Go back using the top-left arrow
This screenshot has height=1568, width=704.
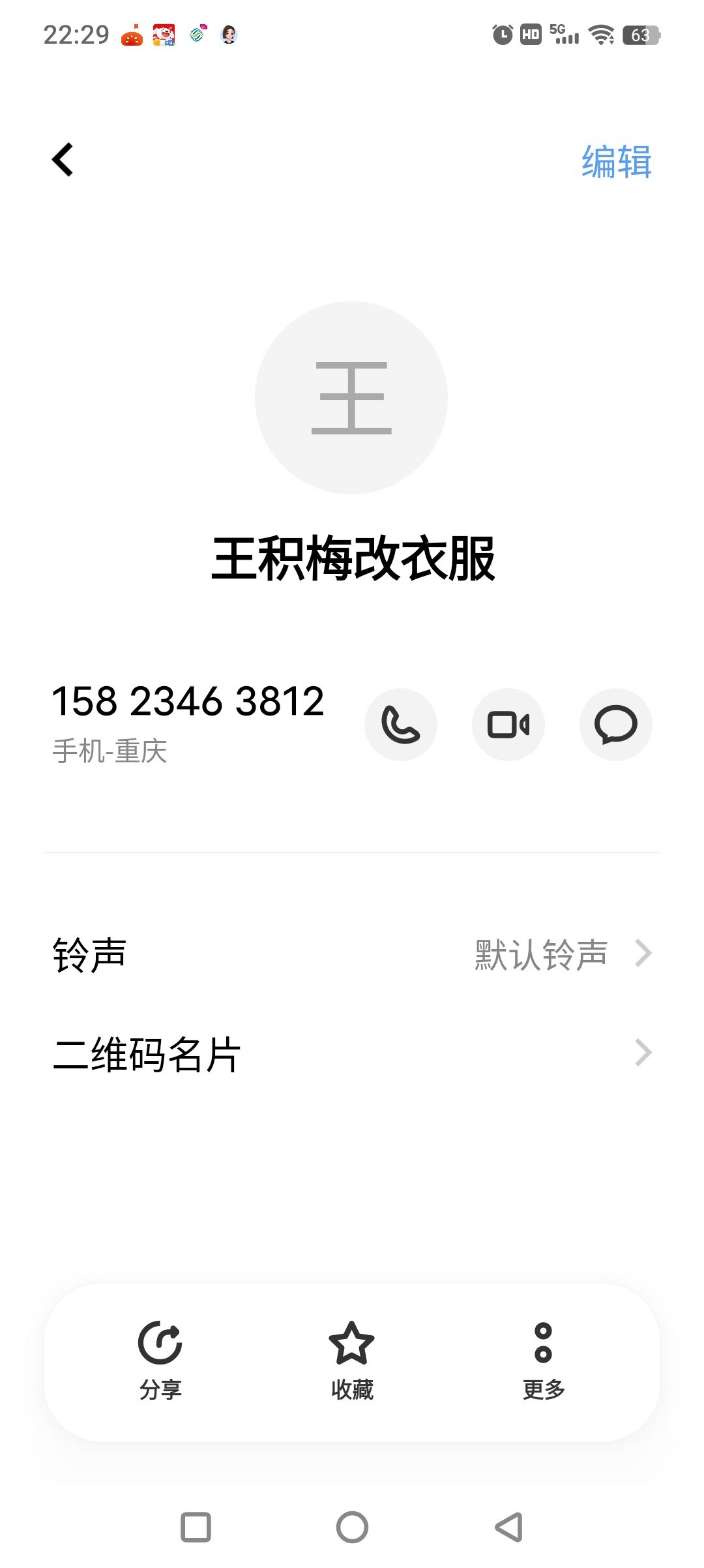coord(63,160)
